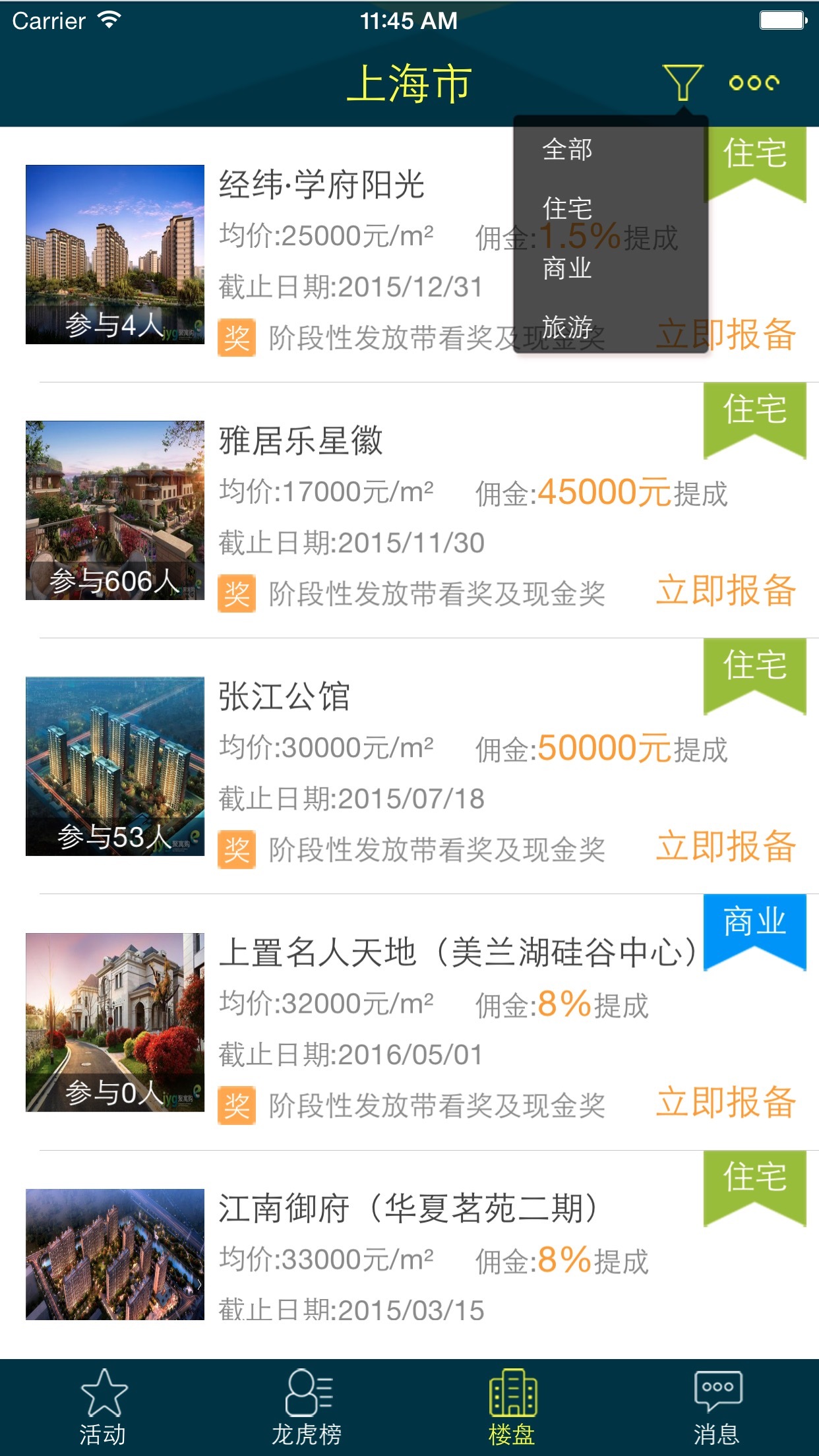819x1456 pixels.
Task: Open the 江南御府 listing photo
Action: click(x=115, y=1254)
